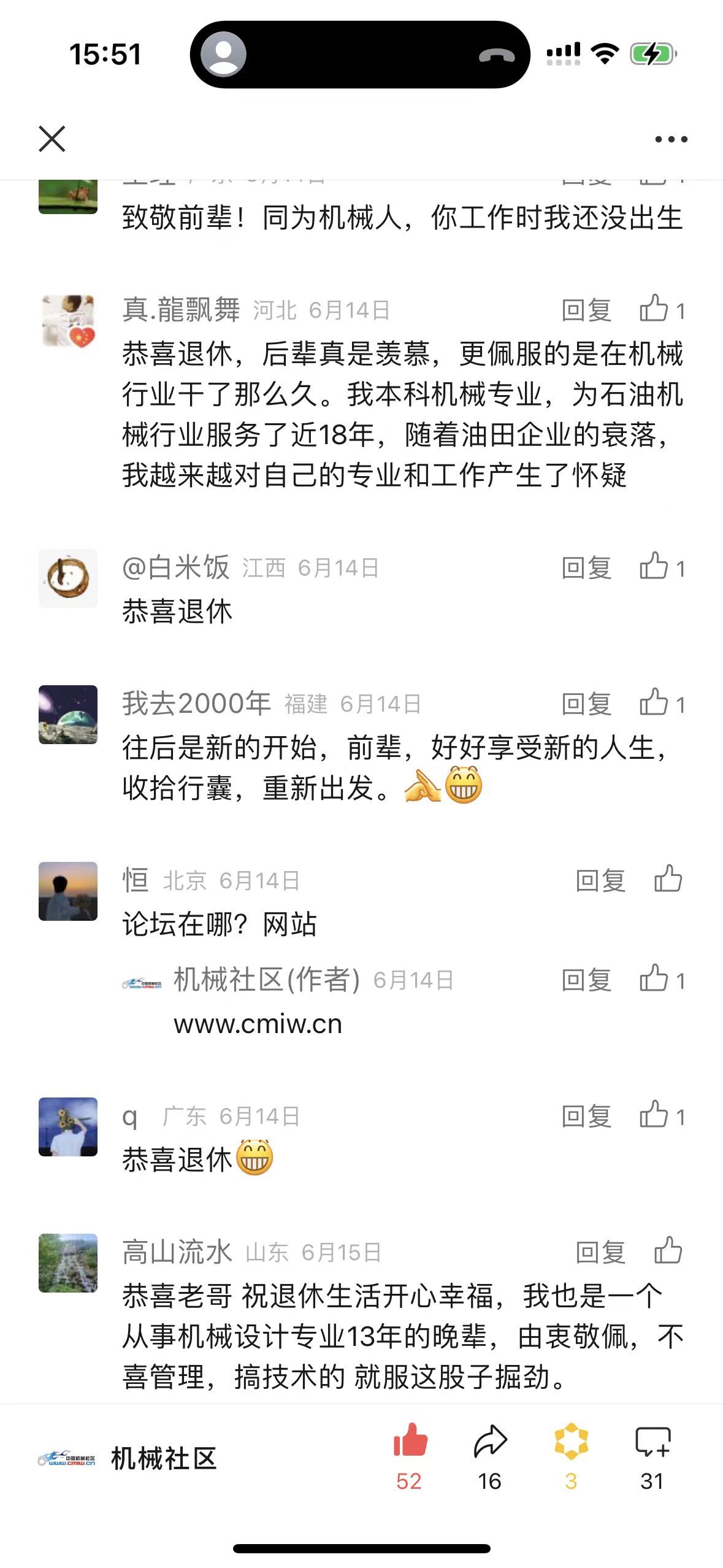This screenshot has width=723, height=1568.
Task: Reply to 真.龍飘舞's comment
Action: coord(586,310)
